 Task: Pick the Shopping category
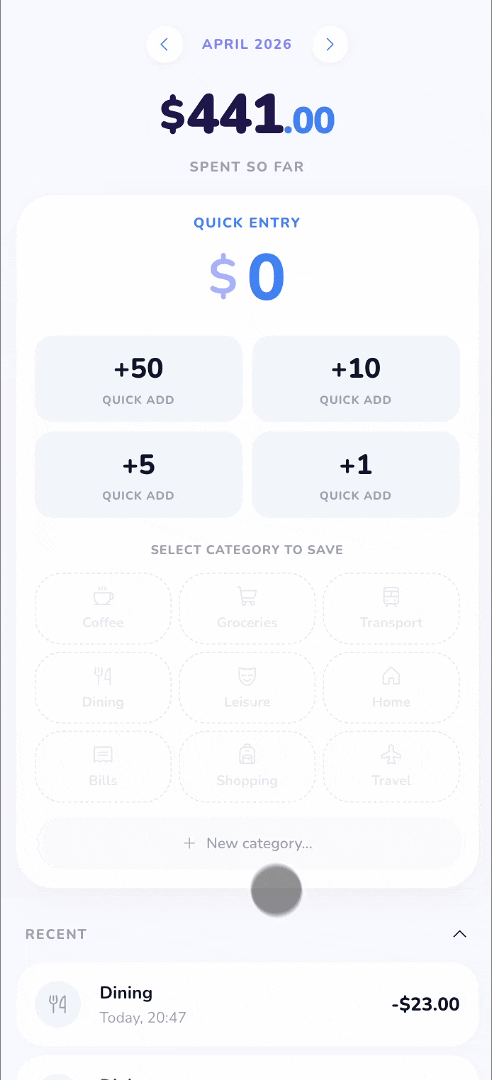click(247, 767)
